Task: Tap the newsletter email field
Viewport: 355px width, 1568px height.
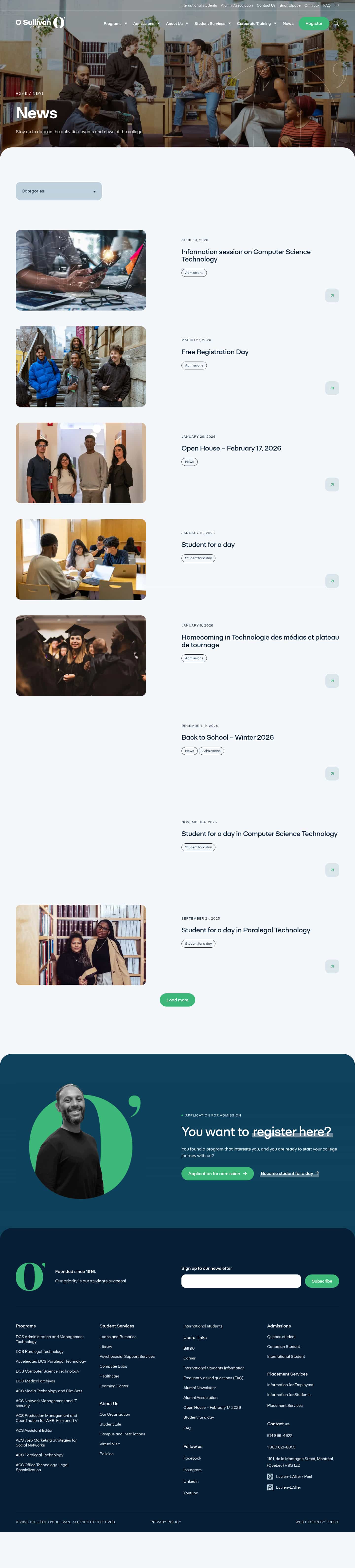Action: [x=241, y=1281]
